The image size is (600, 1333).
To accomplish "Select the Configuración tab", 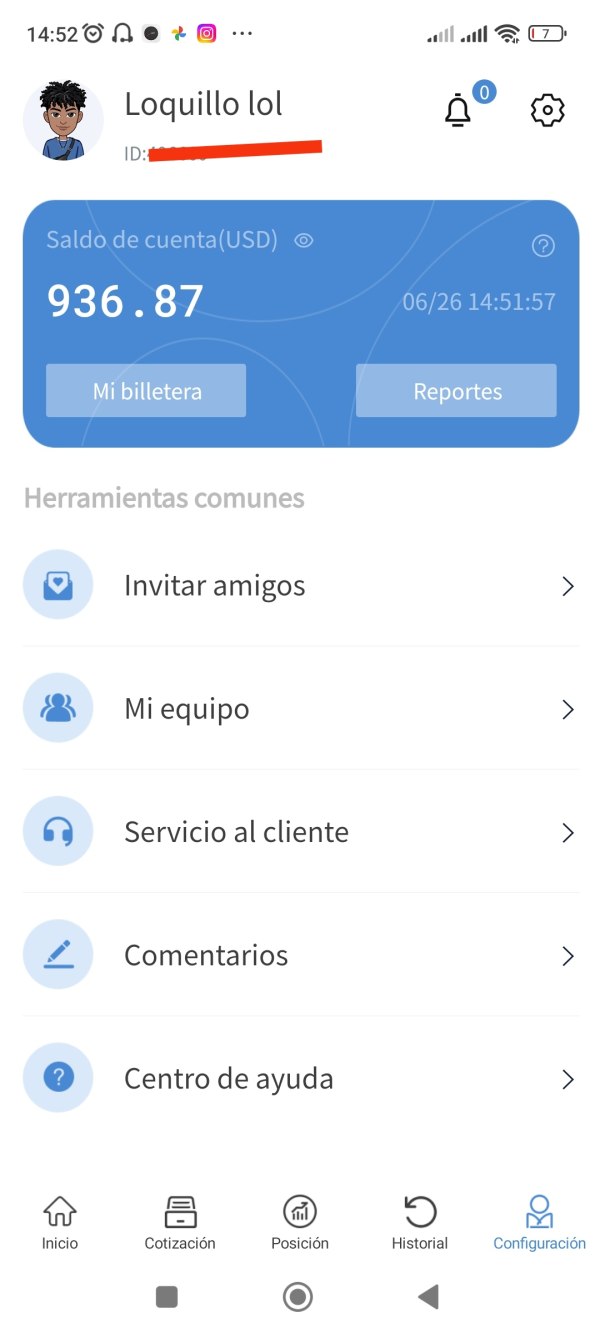I will [x=540, y=1223].
